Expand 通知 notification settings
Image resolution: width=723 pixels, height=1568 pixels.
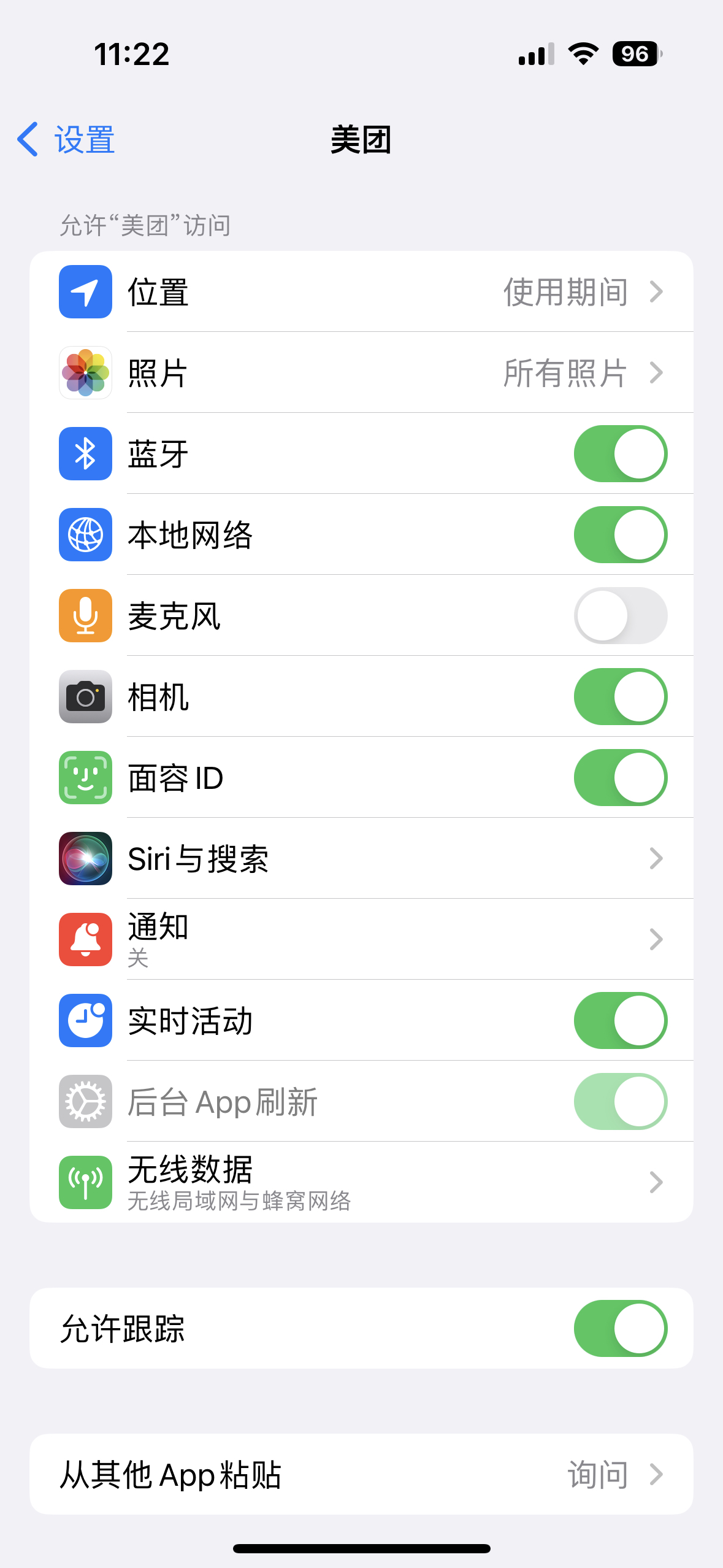pyautogui.click(x=362, y=939)
